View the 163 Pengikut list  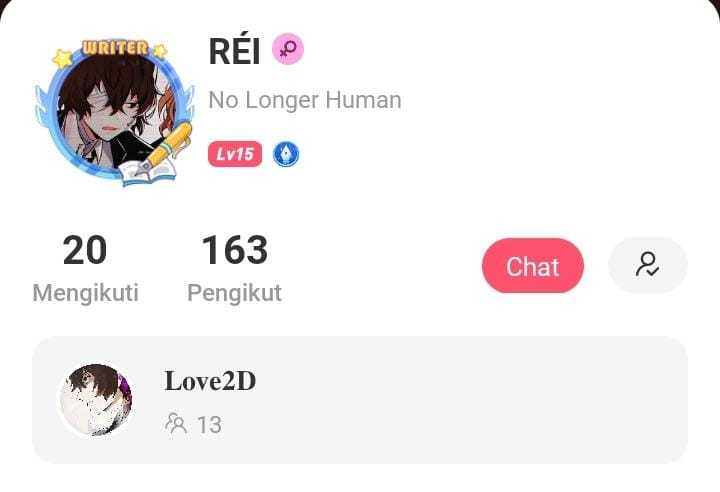click(x=234, y=267)
